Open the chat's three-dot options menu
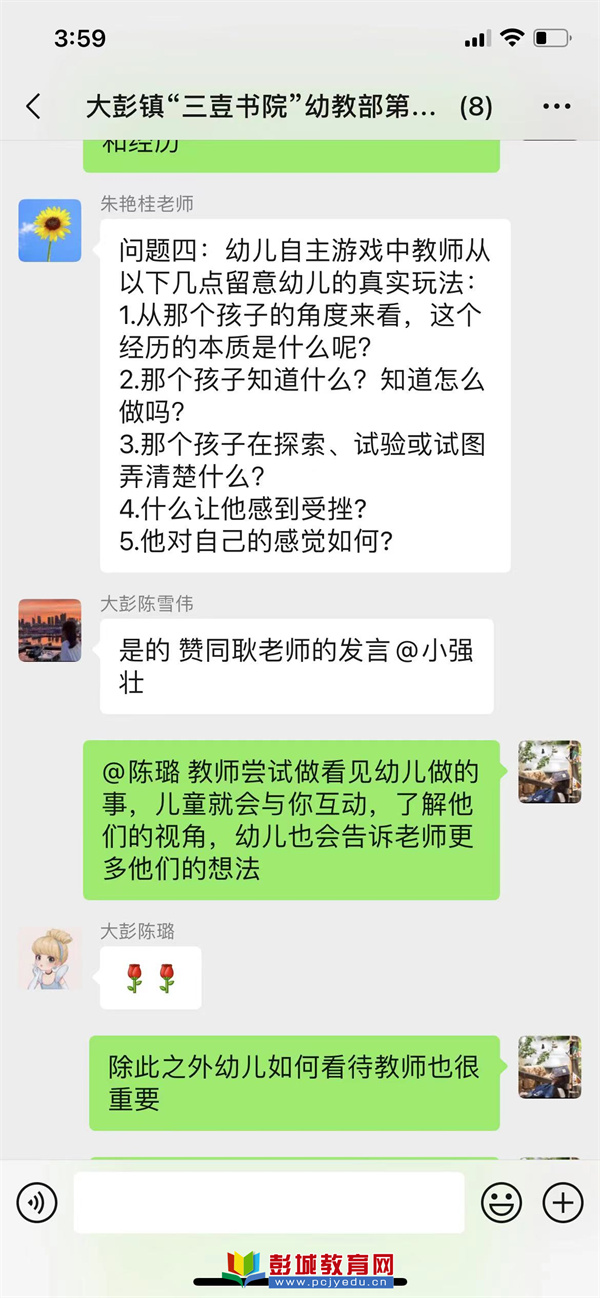 coord(556,107)
